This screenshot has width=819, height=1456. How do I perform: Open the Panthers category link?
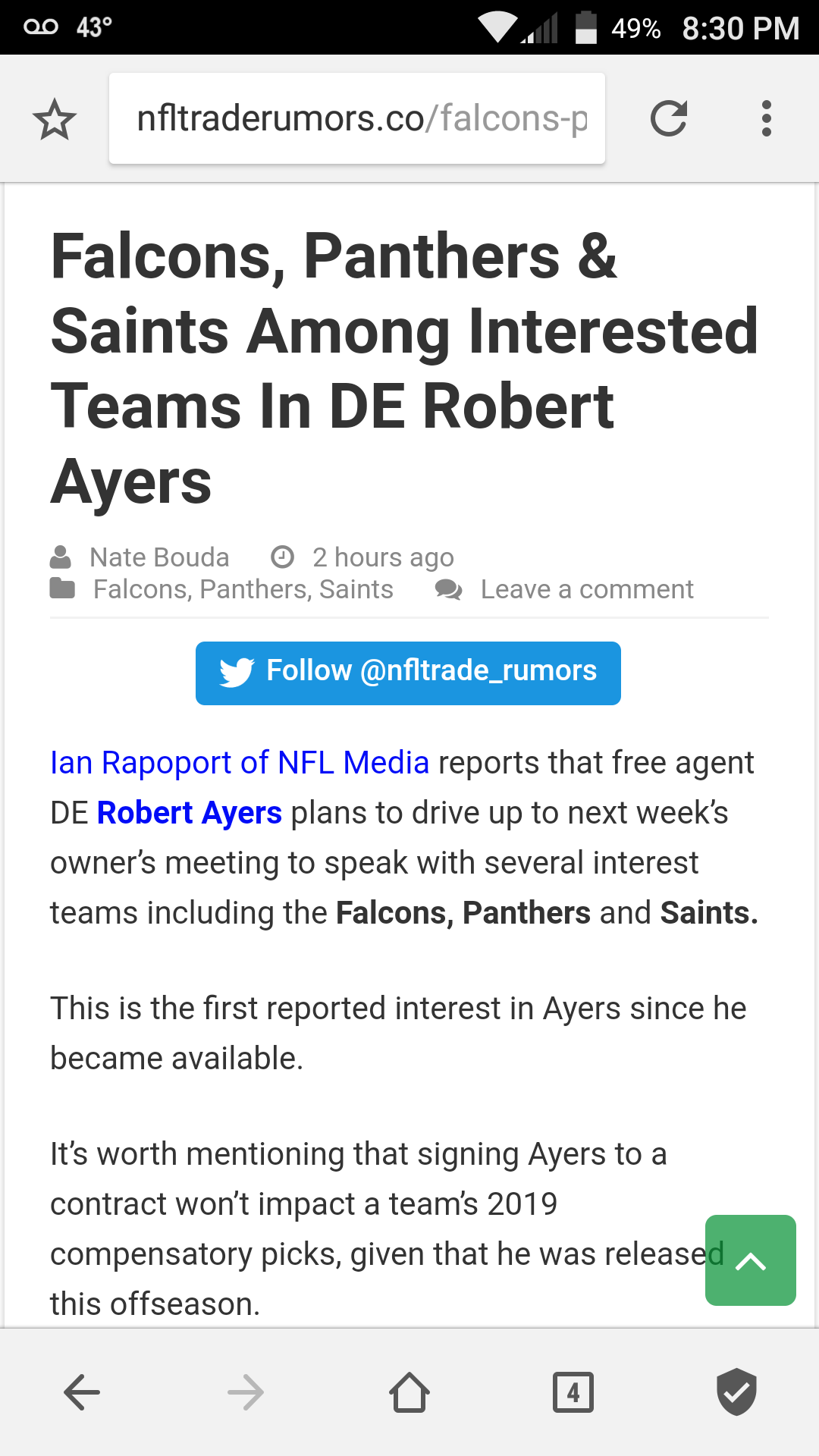click(254, 589)
